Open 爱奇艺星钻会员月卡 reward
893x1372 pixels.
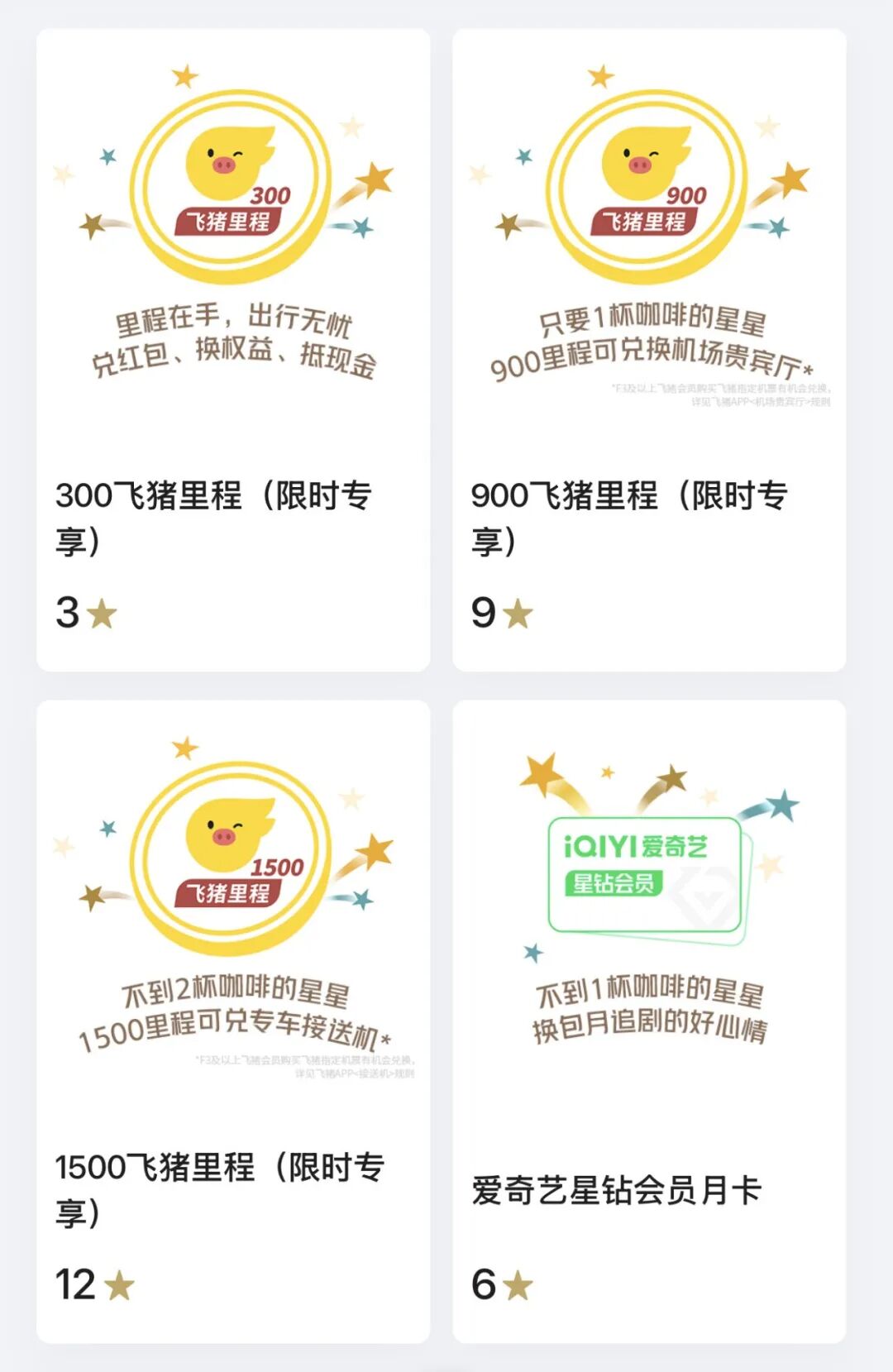click(x=649, y=1021)
